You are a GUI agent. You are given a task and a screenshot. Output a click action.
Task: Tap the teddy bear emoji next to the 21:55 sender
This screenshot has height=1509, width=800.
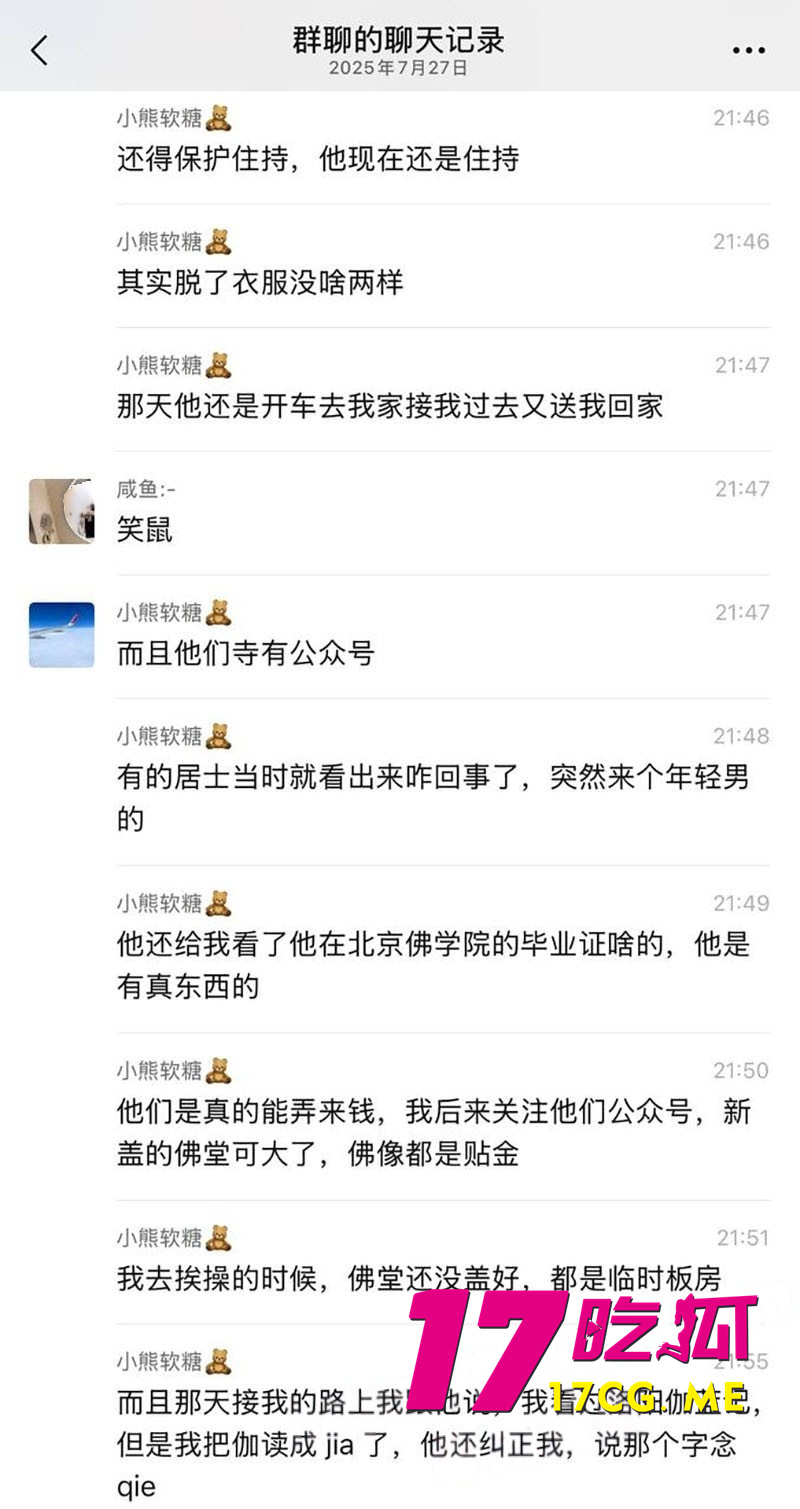[219, 1360]
